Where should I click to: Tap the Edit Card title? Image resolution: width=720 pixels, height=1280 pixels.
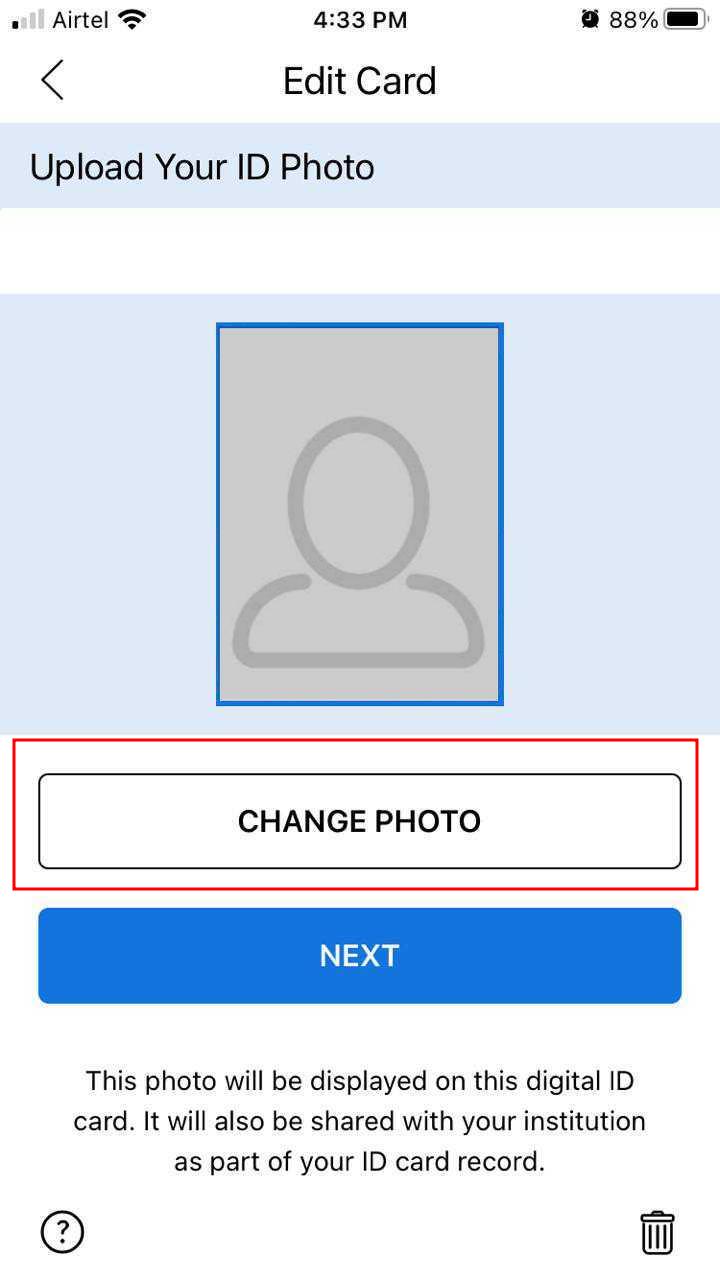[x=359, y=80]
